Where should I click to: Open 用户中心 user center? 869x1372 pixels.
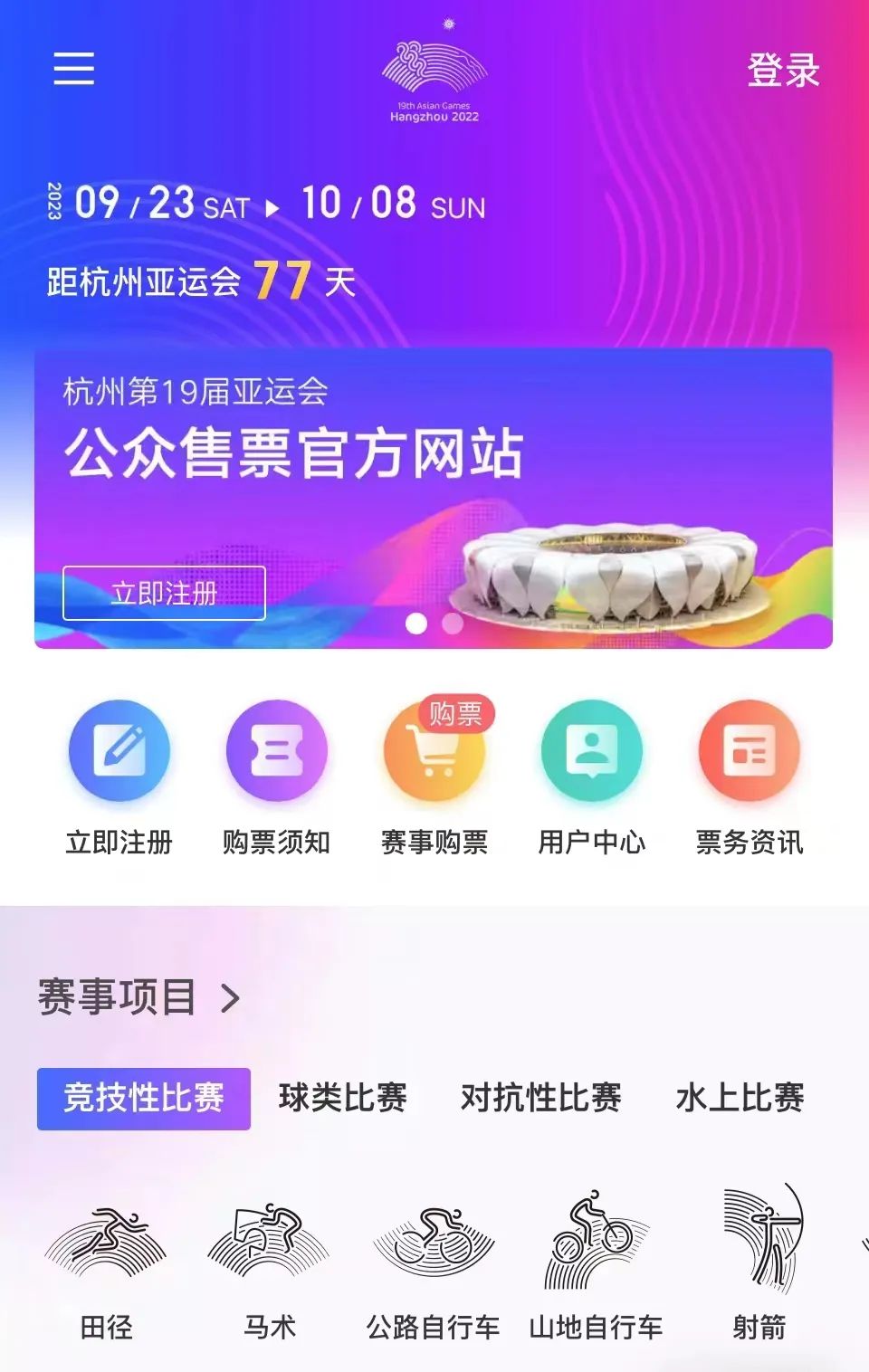592,751
